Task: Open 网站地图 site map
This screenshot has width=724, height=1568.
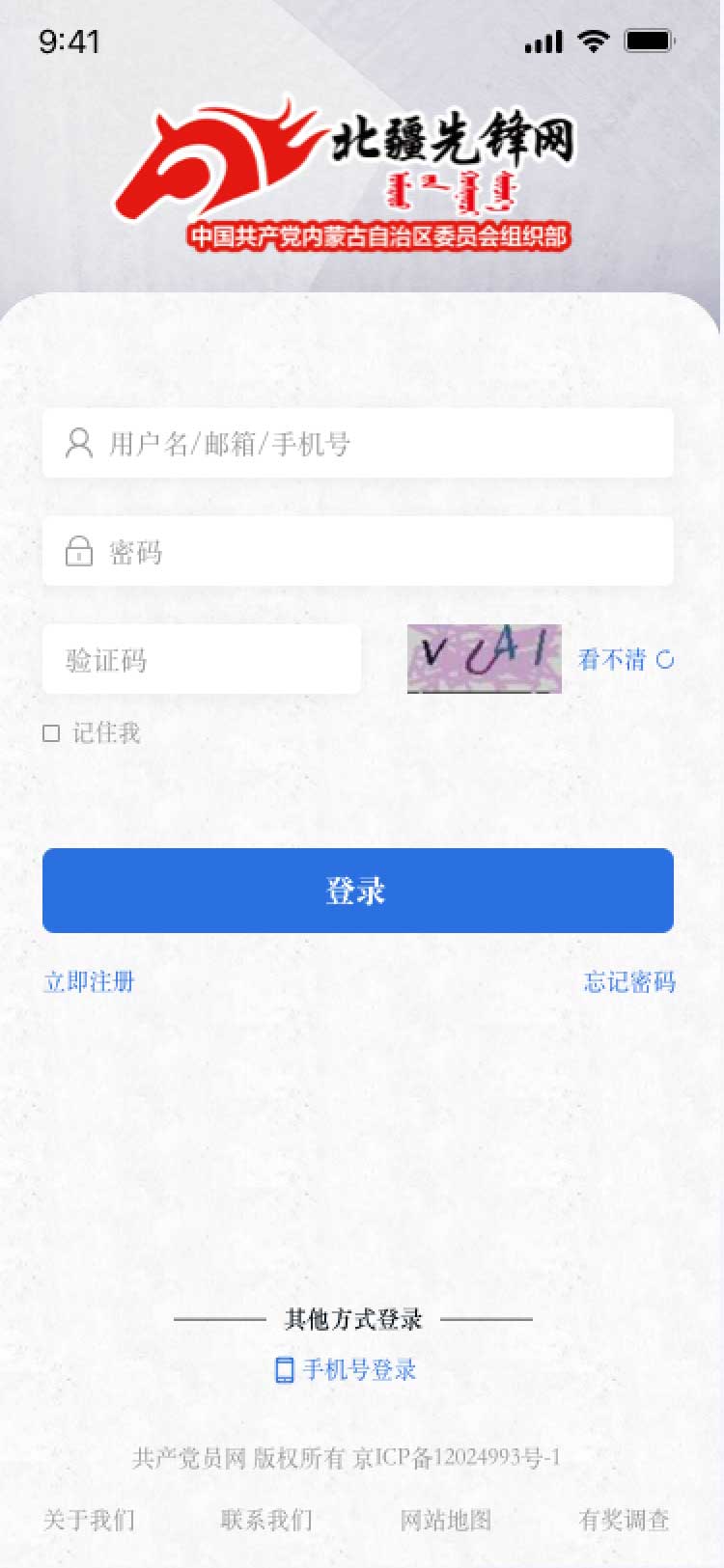Action: click(x=444, y=1520)
